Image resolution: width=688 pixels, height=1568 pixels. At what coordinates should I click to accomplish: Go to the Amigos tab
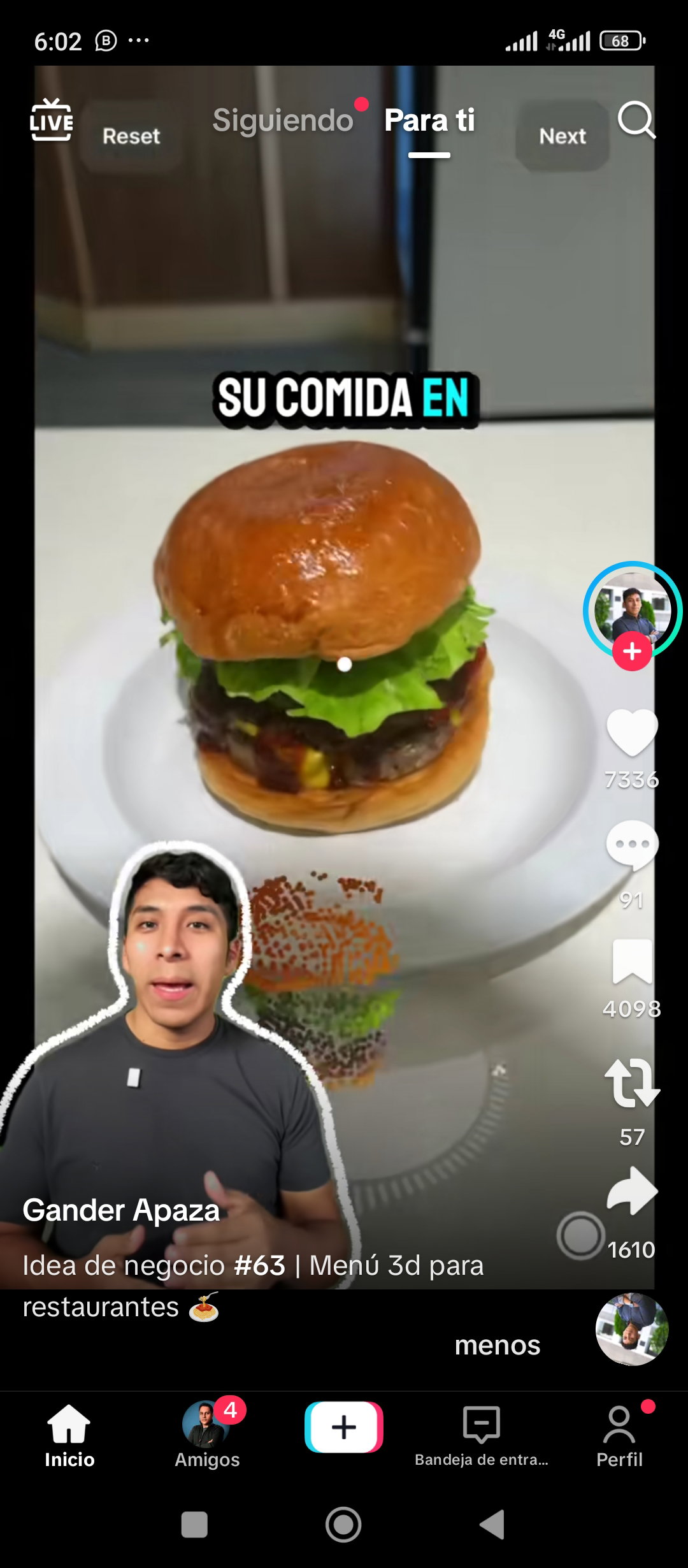207,1434
